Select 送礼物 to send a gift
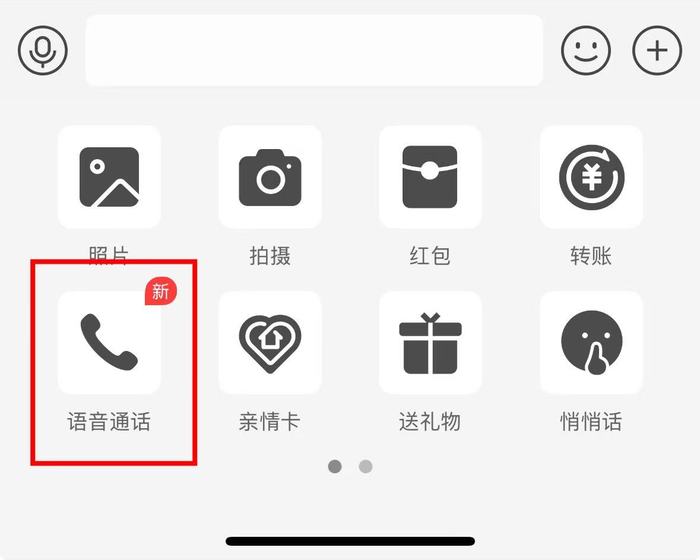Screen dimensions: 700x560 coord(430,343)
